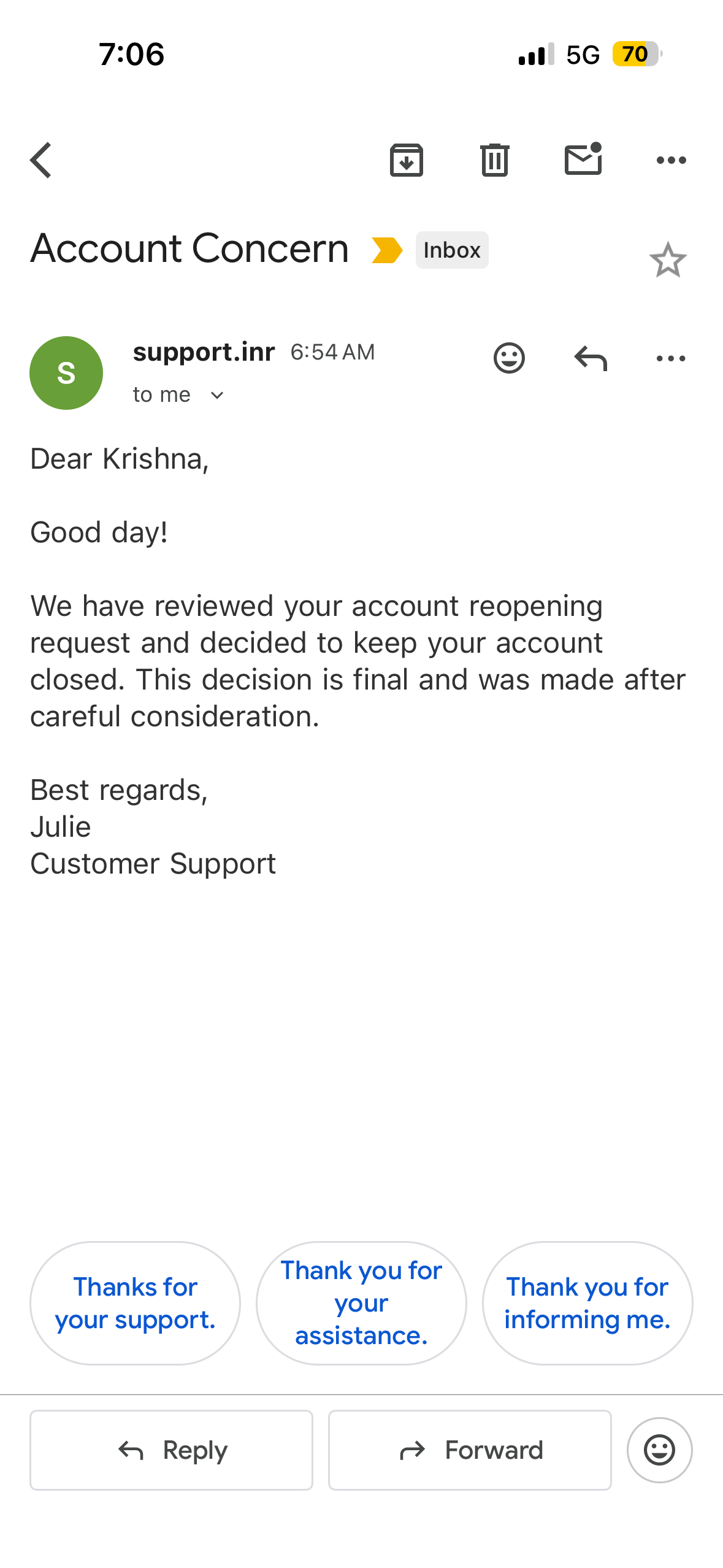Expand recipient details next to "to me"
The height and width of the screenshot is (1568, 723).
click(x=217, y=396)
